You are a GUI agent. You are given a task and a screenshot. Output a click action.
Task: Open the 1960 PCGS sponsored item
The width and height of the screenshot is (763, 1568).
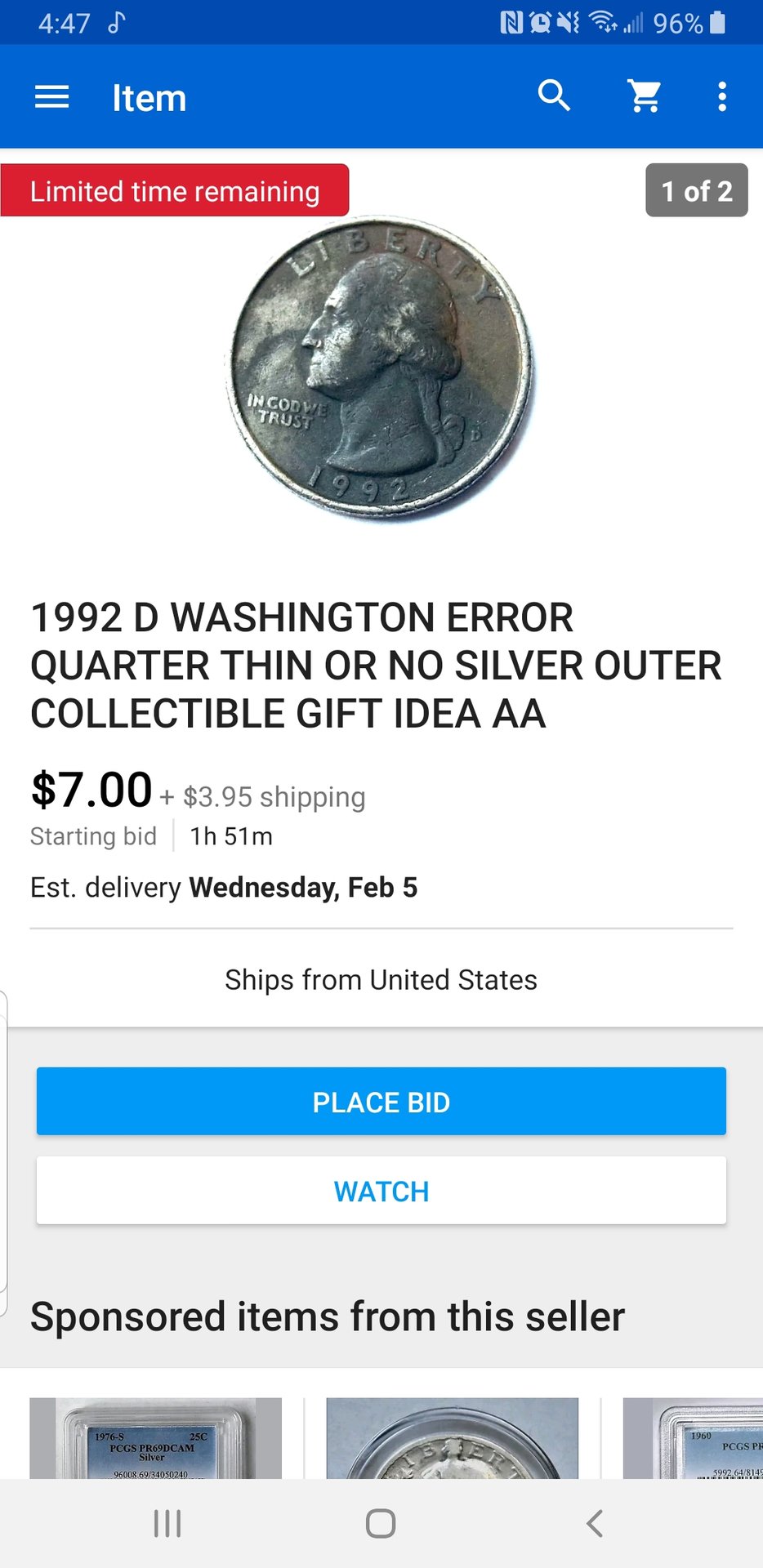click(x=694, y=1439)
